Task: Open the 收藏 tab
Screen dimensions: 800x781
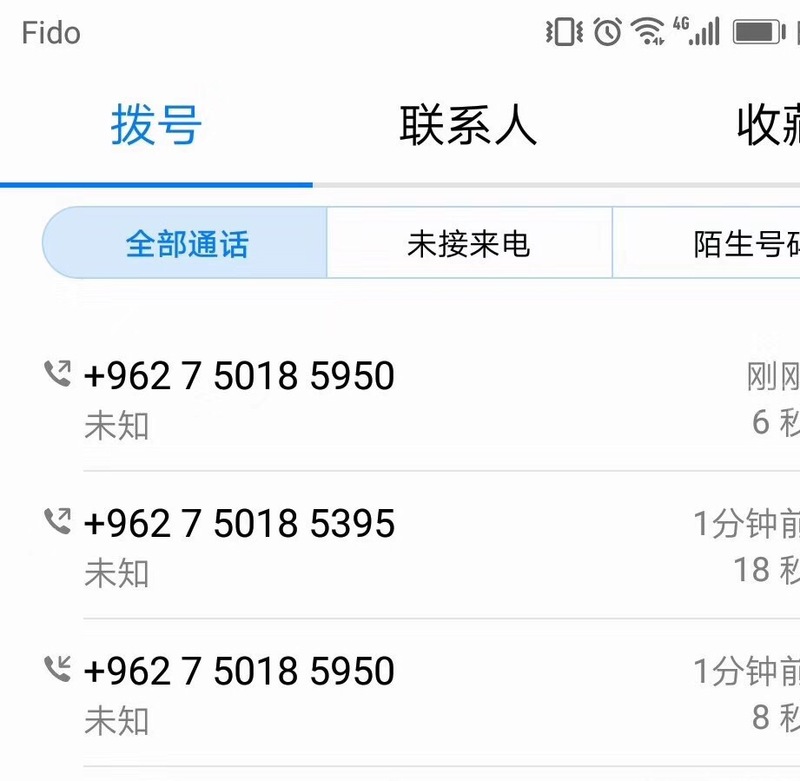Action: (x=767, y=126)
